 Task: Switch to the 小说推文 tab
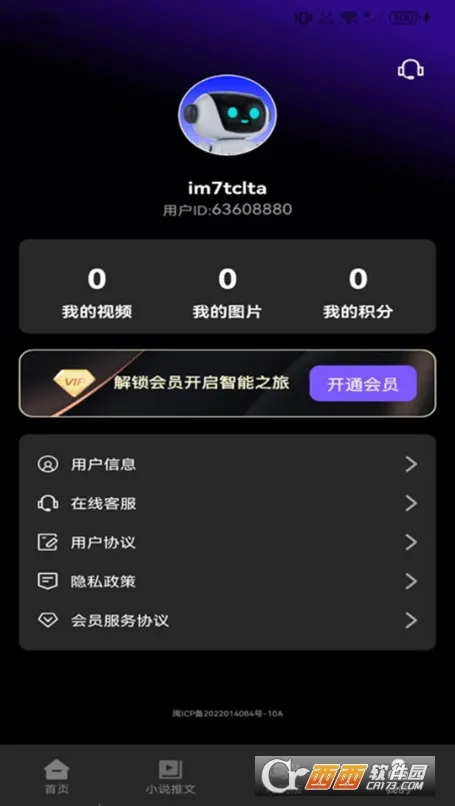[x=170, y=776]
